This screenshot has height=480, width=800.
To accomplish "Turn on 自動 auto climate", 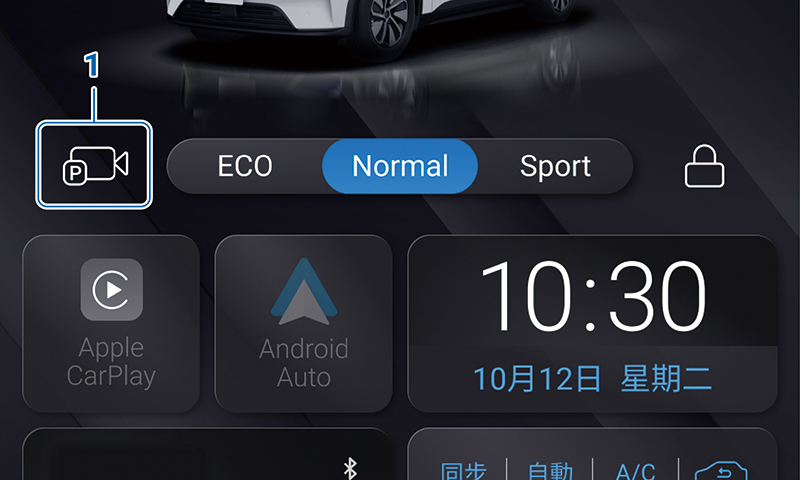I will pos(549,470).
